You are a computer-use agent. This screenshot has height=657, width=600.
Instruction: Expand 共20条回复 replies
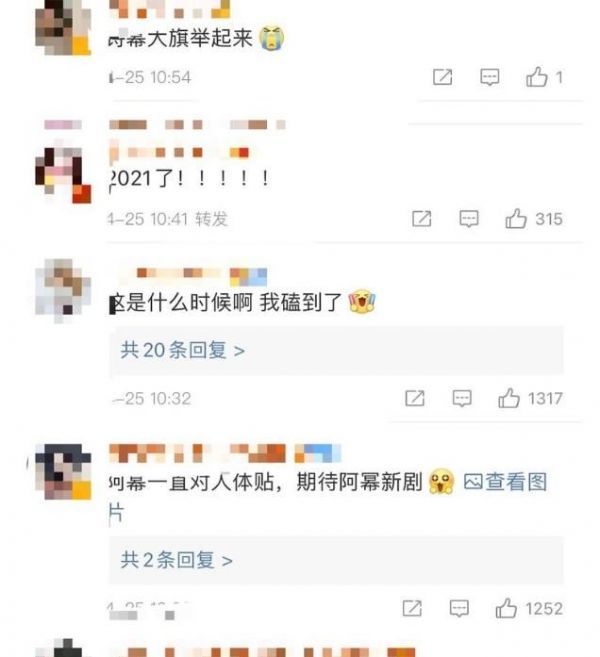click(x=183, y=351)
